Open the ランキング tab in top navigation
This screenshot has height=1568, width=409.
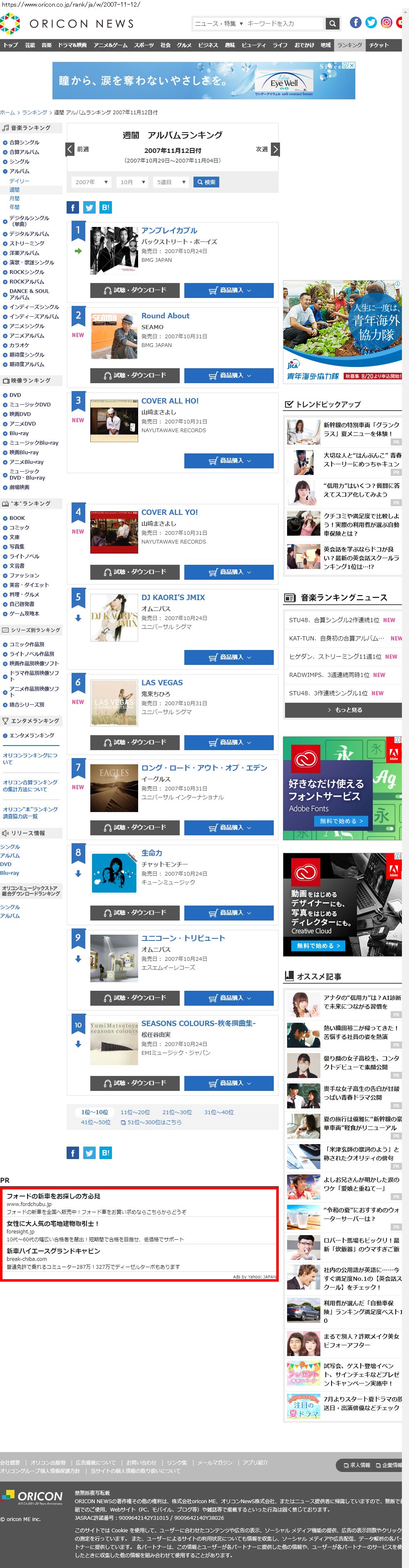pyautogui.click(x=349, y=45)
